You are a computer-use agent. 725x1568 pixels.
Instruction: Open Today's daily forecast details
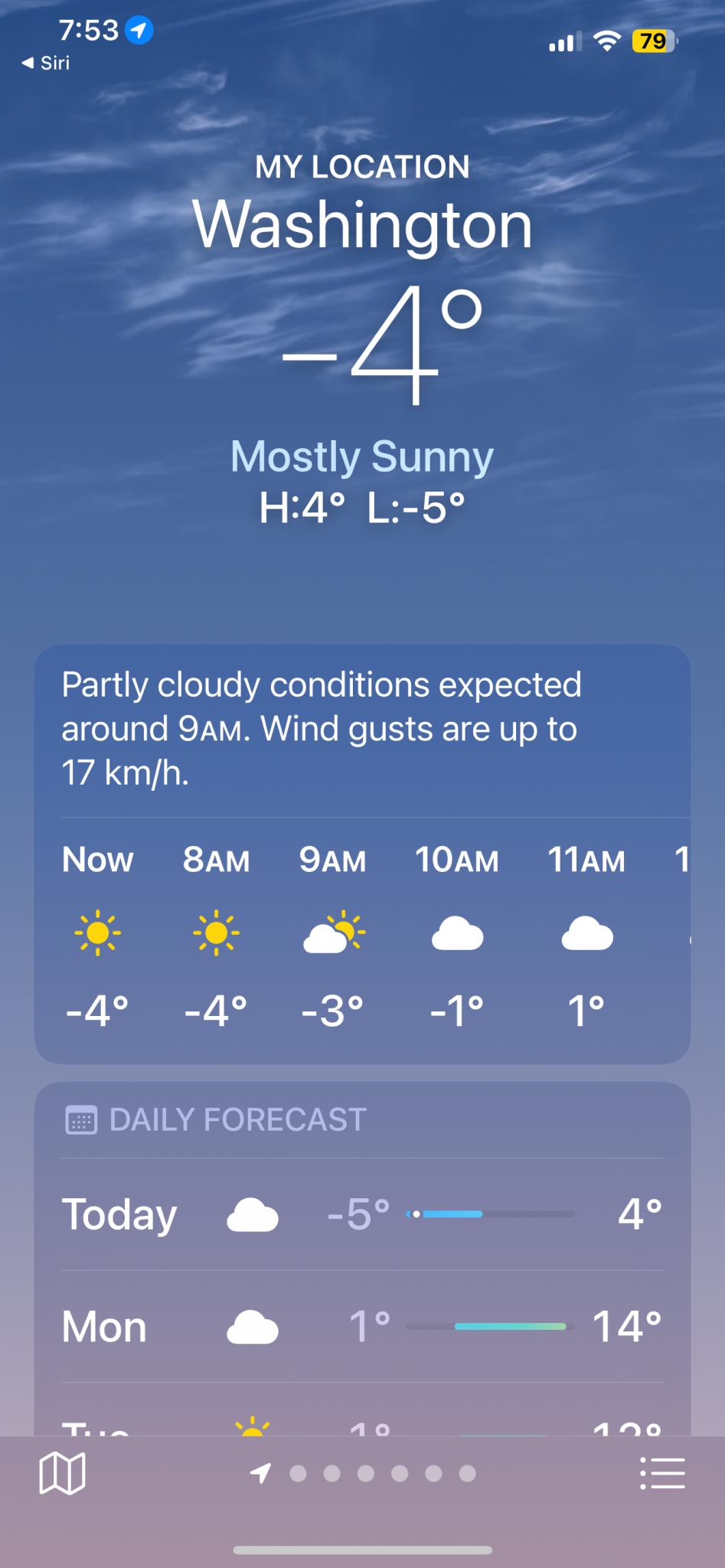click(x=362, y=1214)
